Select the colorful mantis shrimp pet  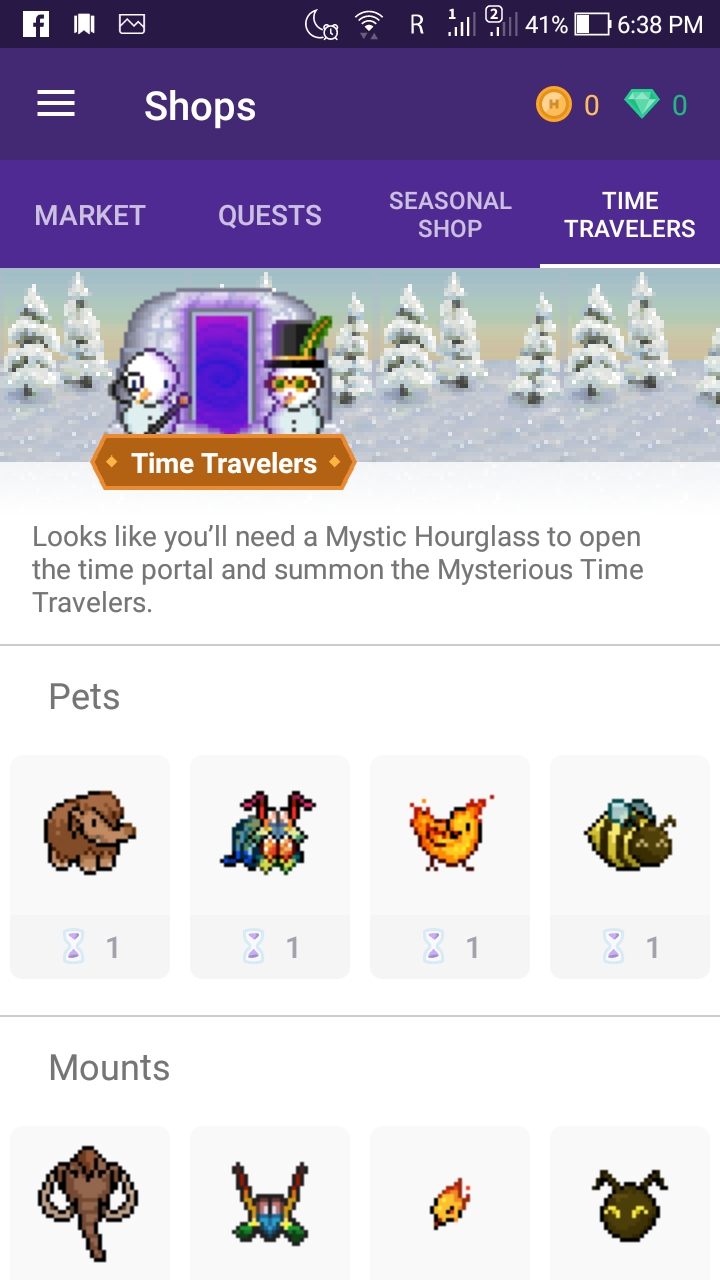270,866
